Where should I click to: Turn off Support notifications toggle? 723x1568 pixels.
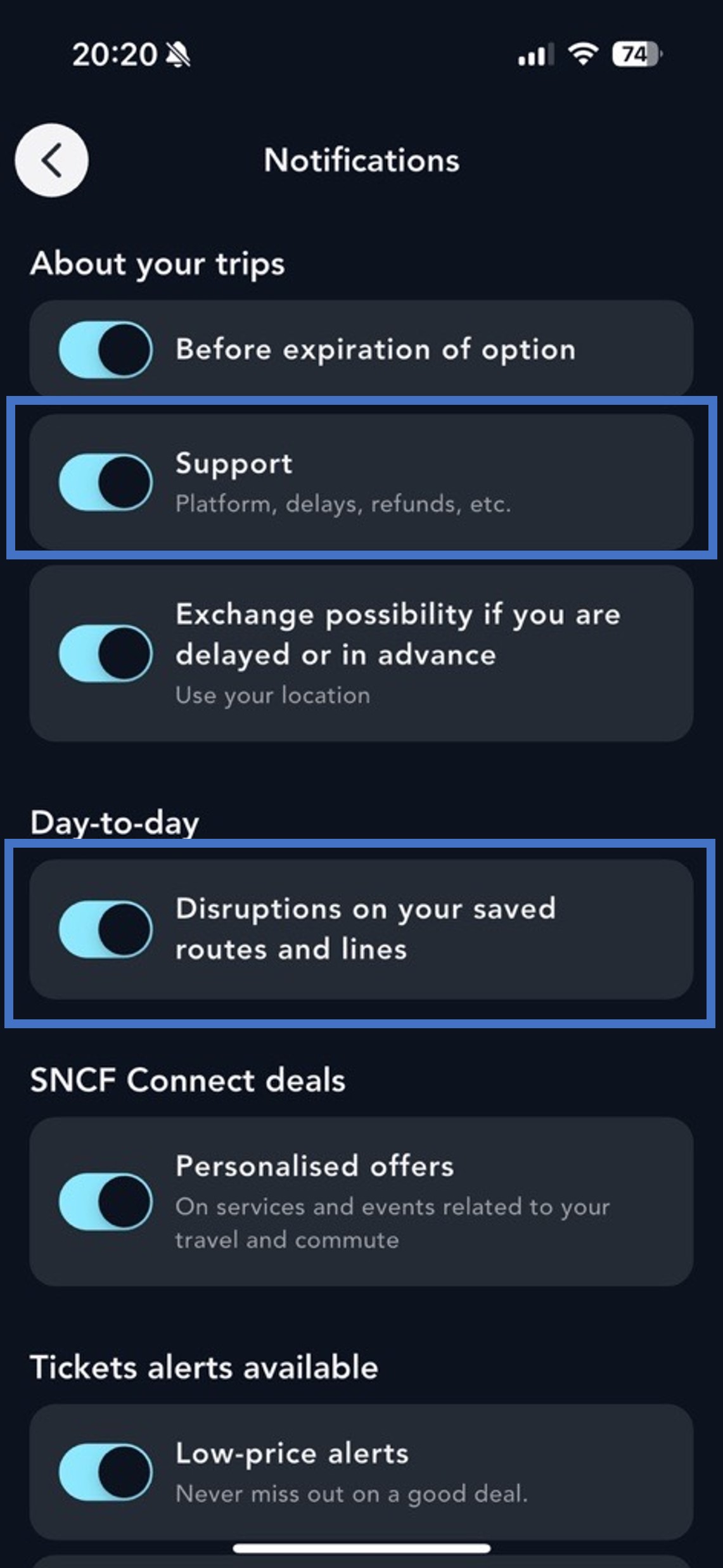point(106,482)
